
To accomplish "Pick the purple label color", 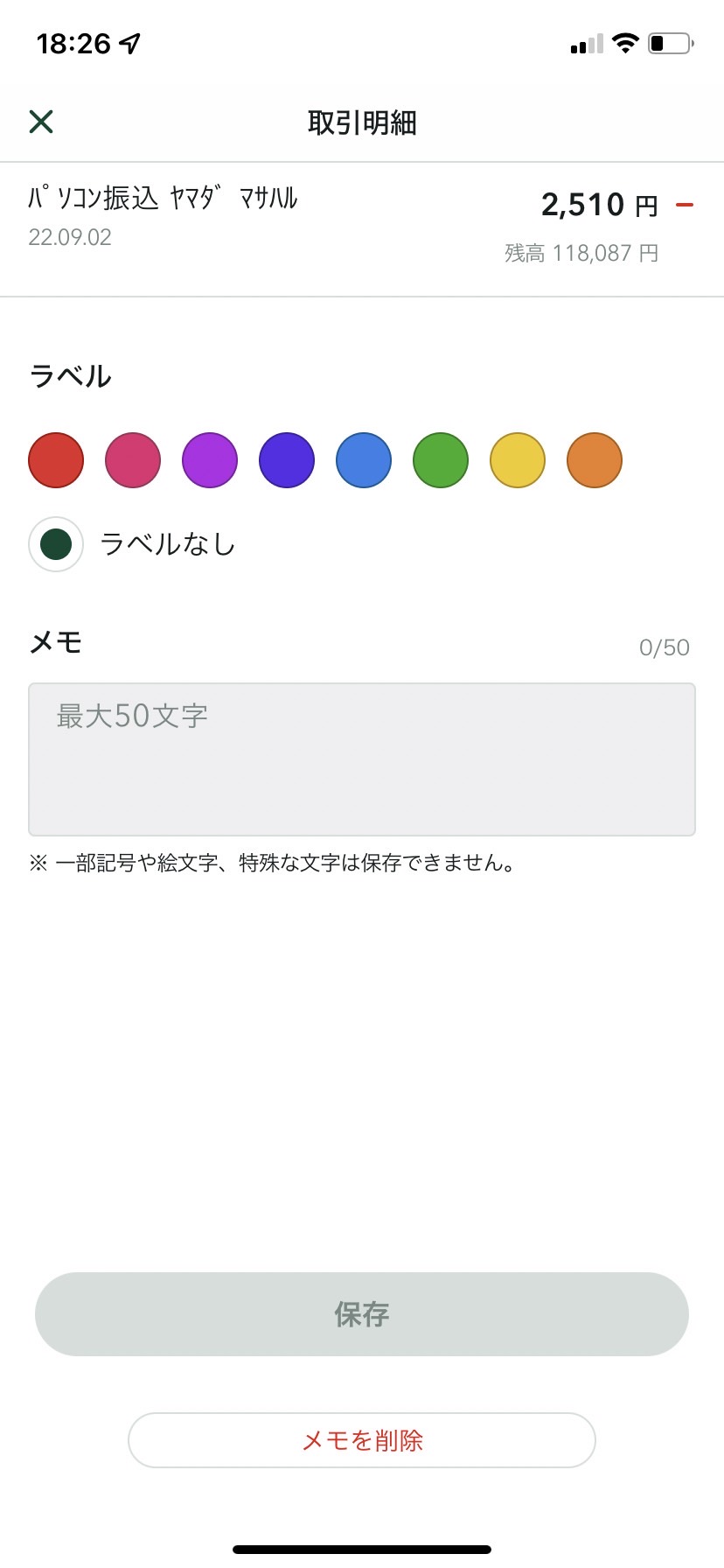I will point(210,460).
